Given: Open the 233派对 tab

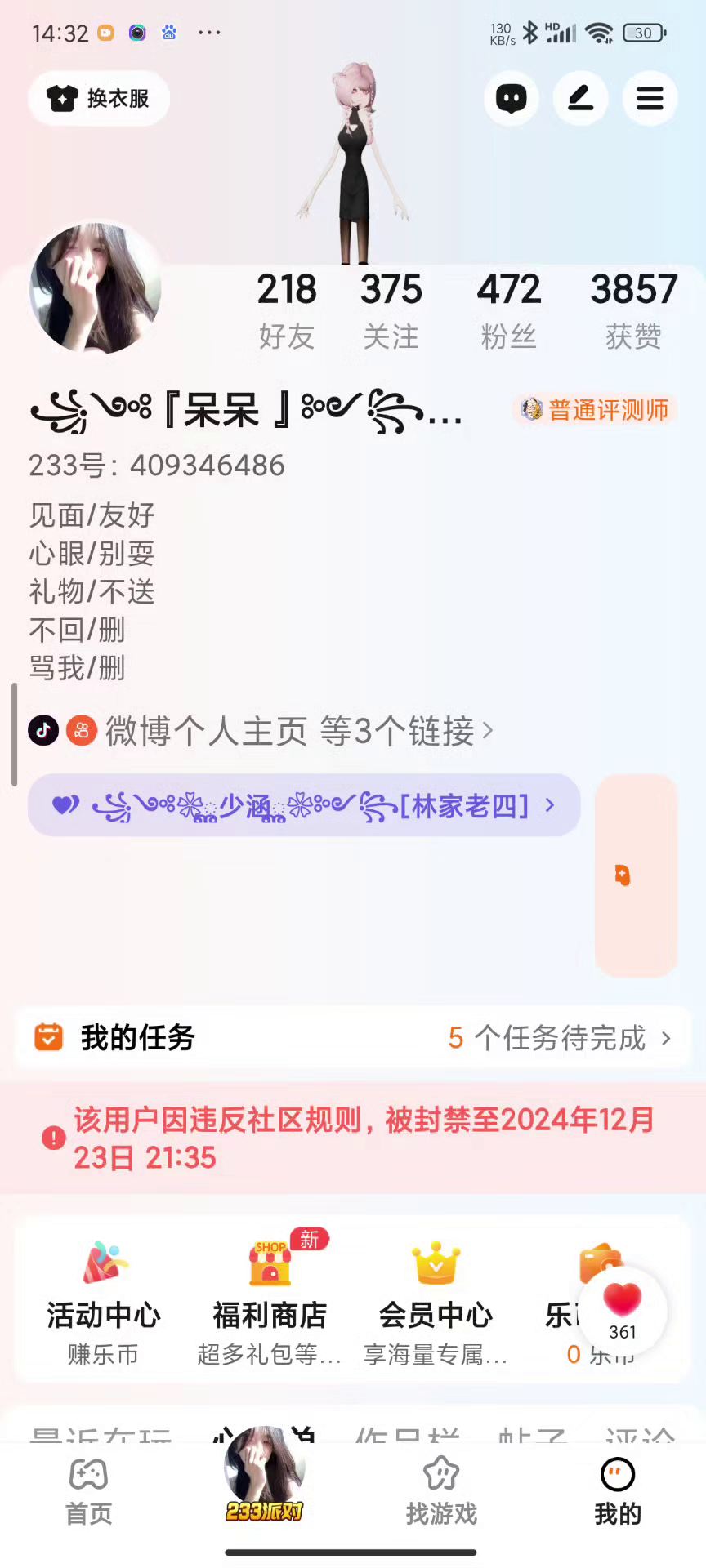Looking at the screenshot, I should pyautogui.click(x=264, y=1480).
